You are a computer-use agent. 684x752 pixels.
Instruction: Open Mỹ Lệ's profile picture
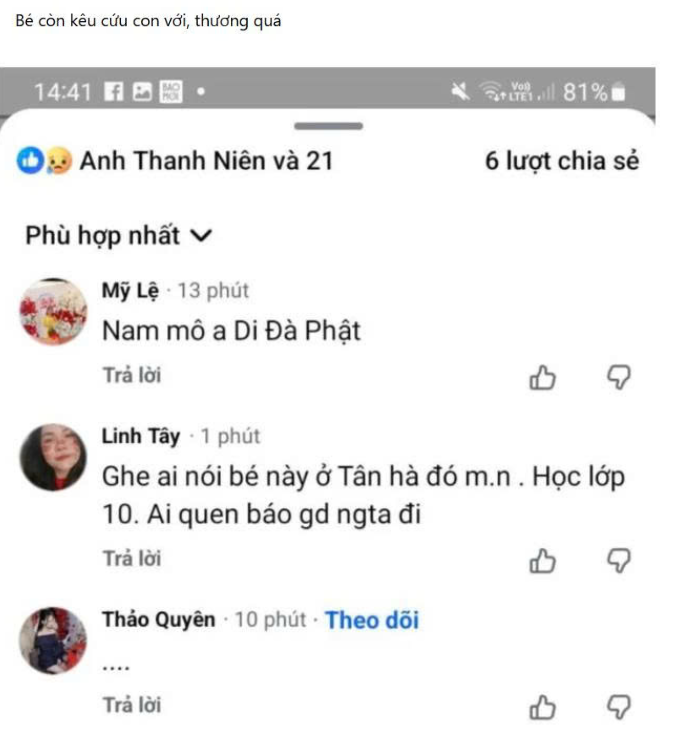(x=53, y=311)
